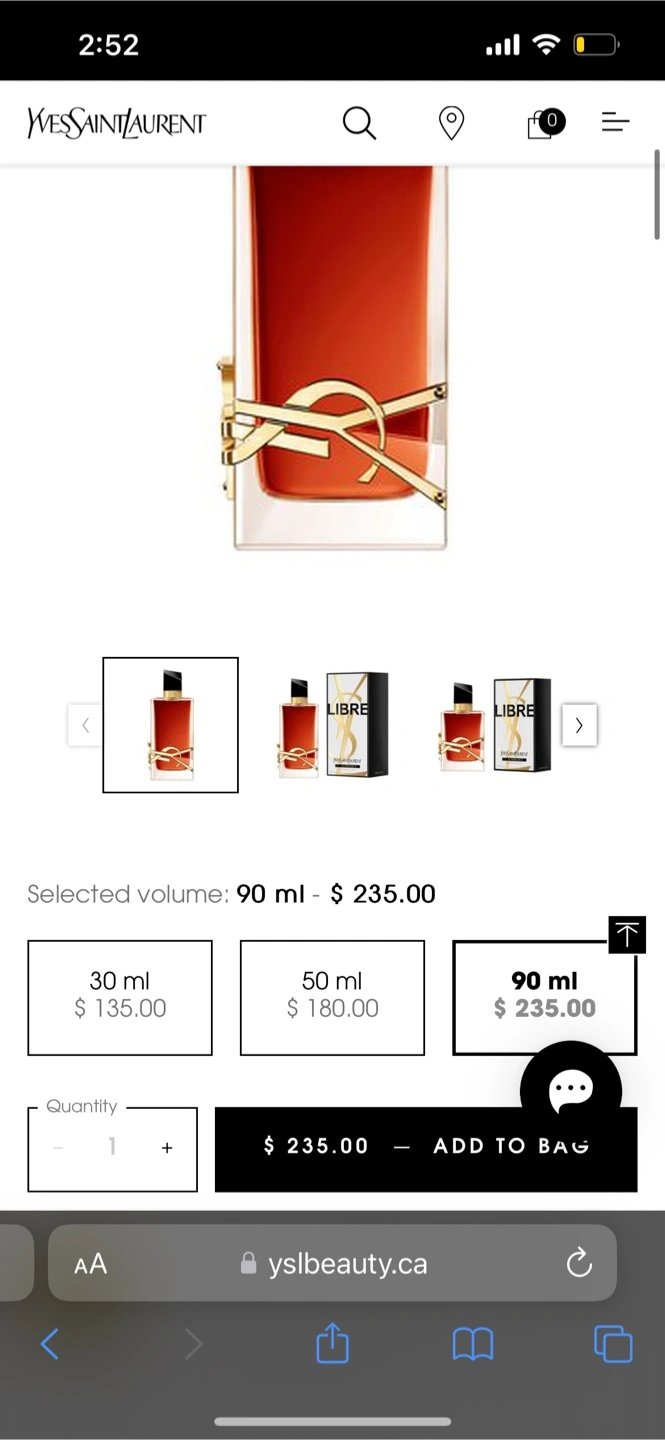This screenshot has width=665, height=1440.
Task: Open the live chat bubble
Action: click(571, 1091)
